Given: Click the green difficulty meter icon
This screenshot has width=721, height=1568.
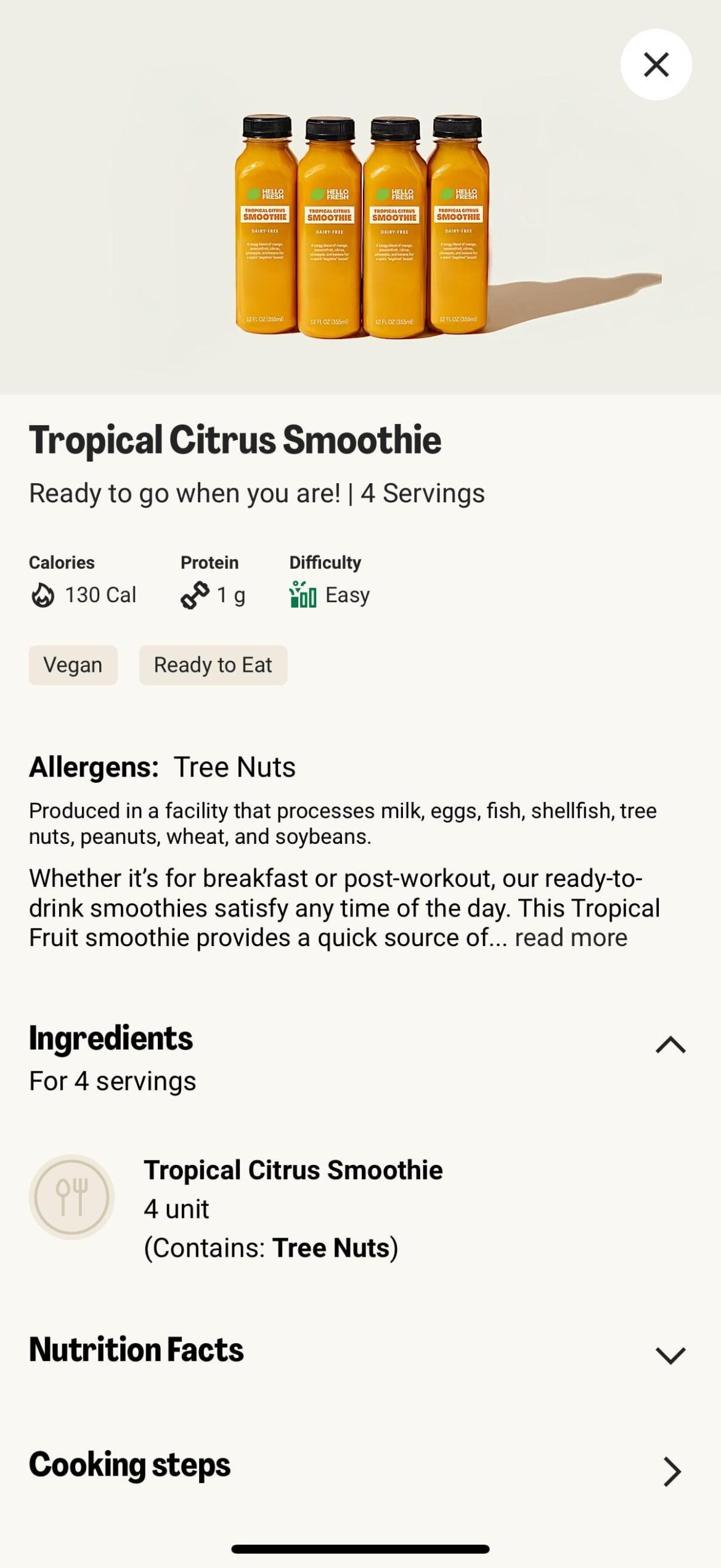Looking at the screenshot, I should coord(304,594).
